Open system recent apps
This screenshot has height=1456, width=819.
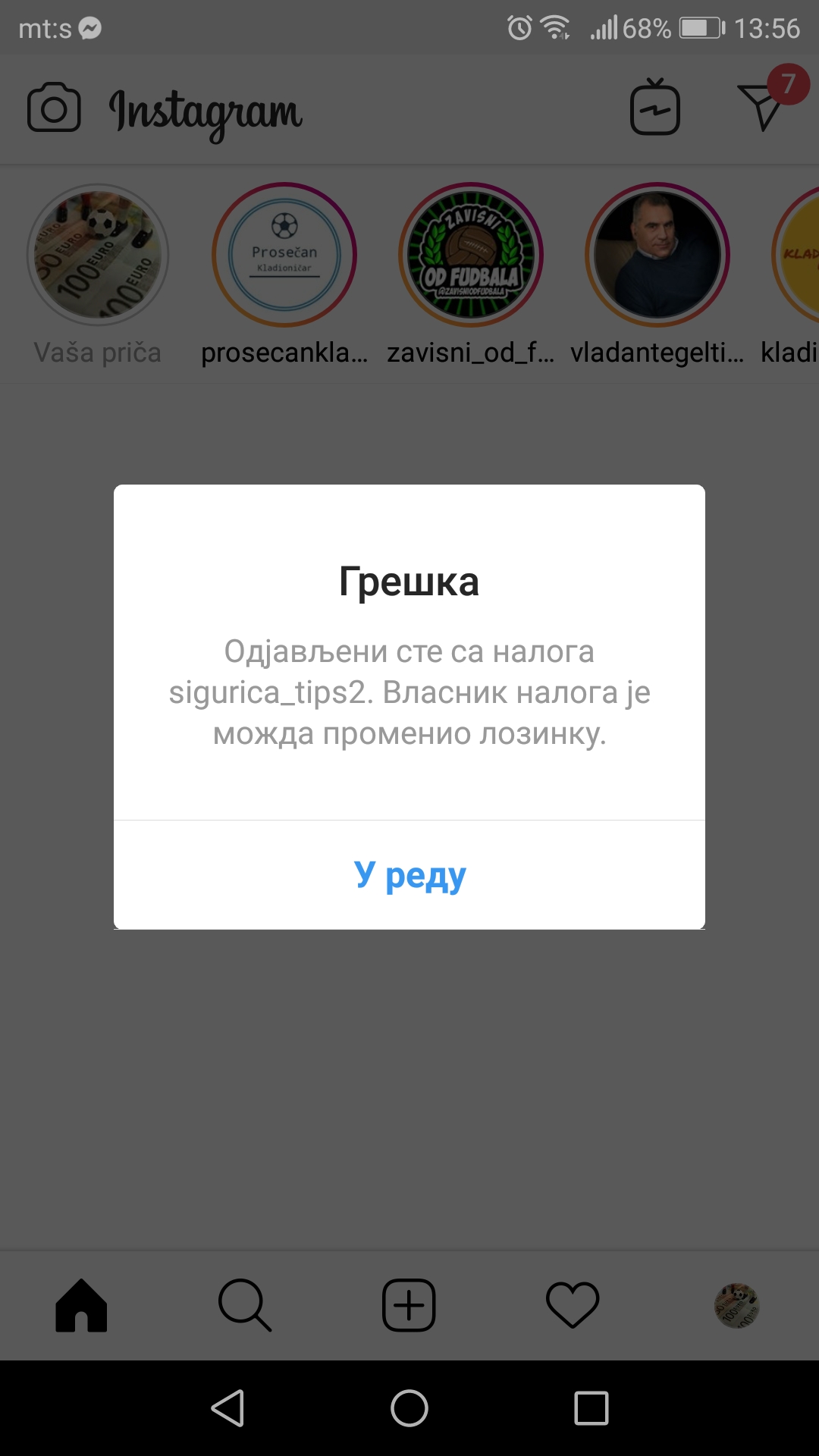[591, 1408]
